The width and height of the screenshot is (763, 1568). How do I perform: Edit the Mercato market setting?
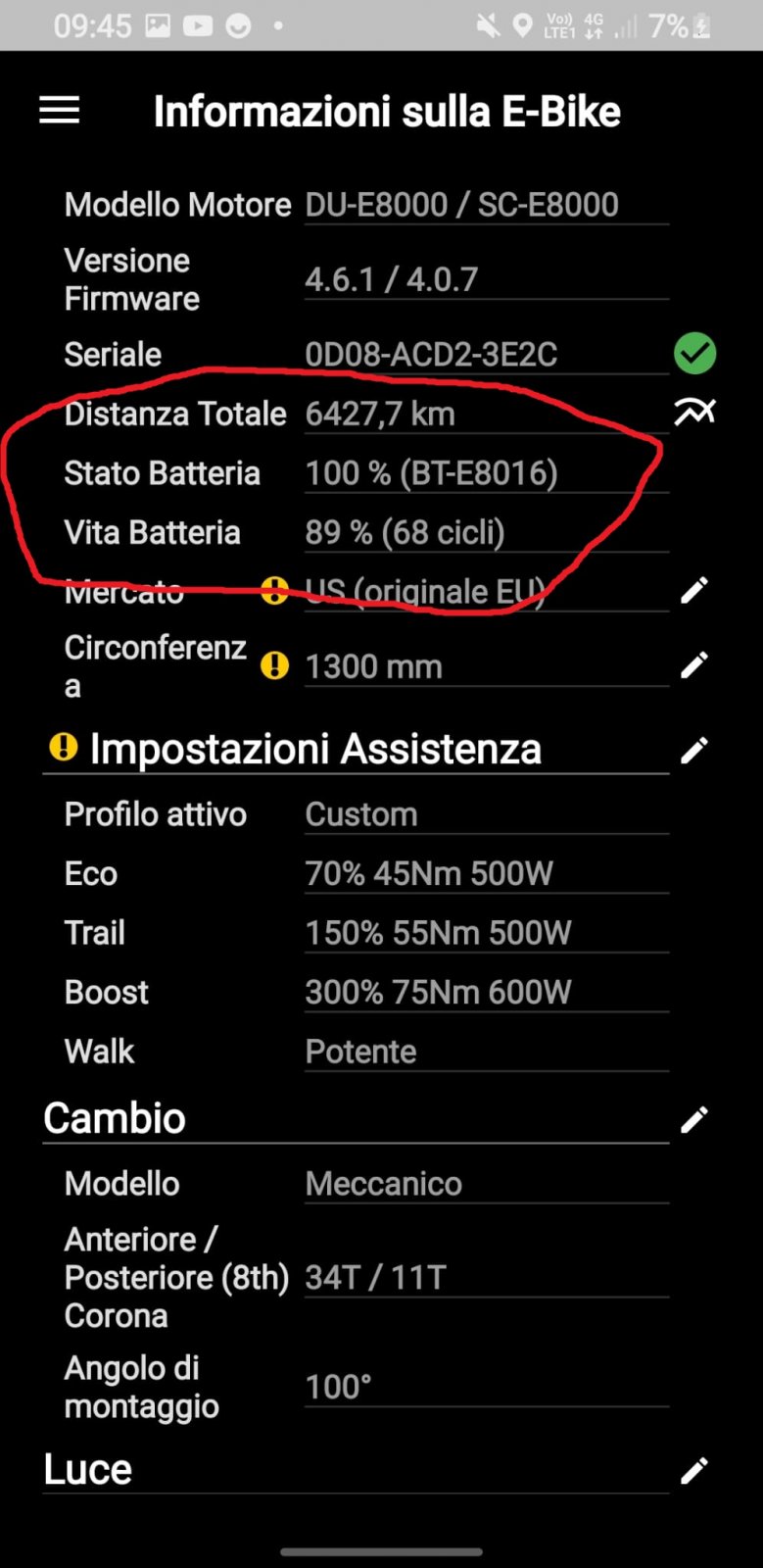693,591
